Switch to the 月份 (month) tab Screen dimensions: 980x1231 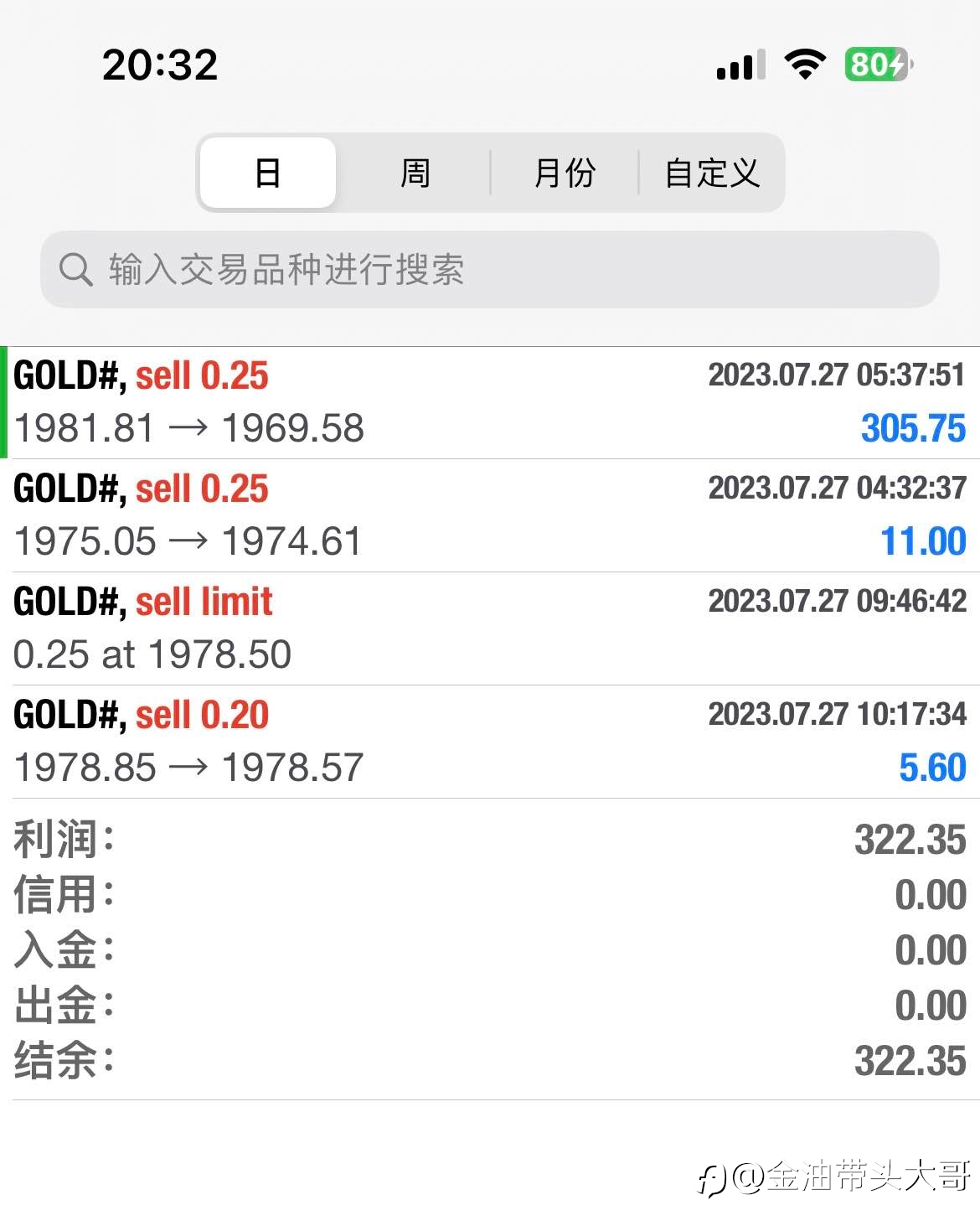(565, 173)
